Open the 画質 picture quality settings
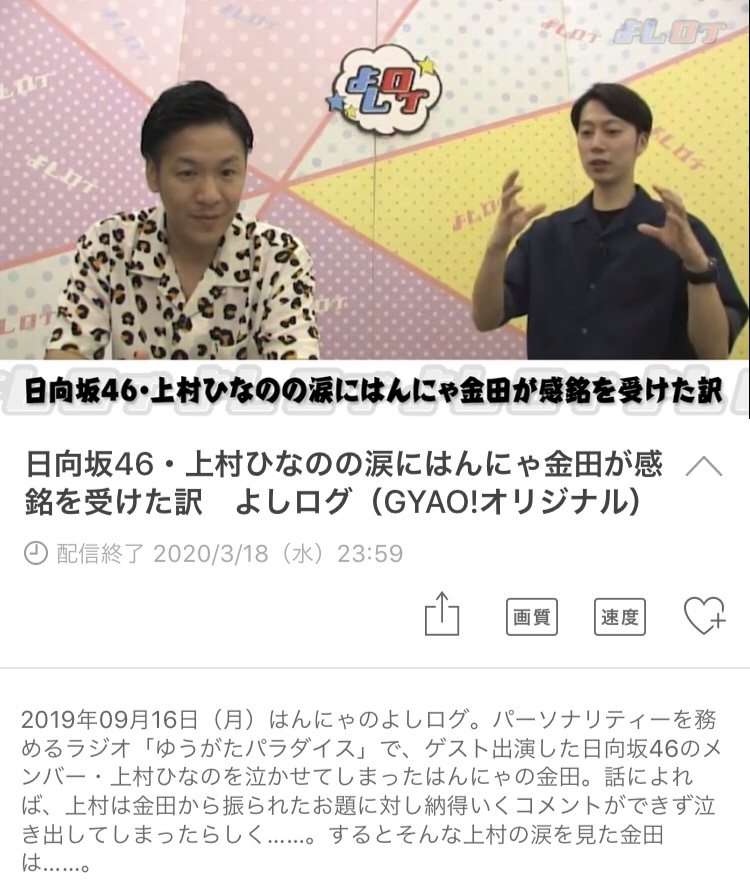The width and height of the screenshot is (750, 890). click(x=531, y=617)
